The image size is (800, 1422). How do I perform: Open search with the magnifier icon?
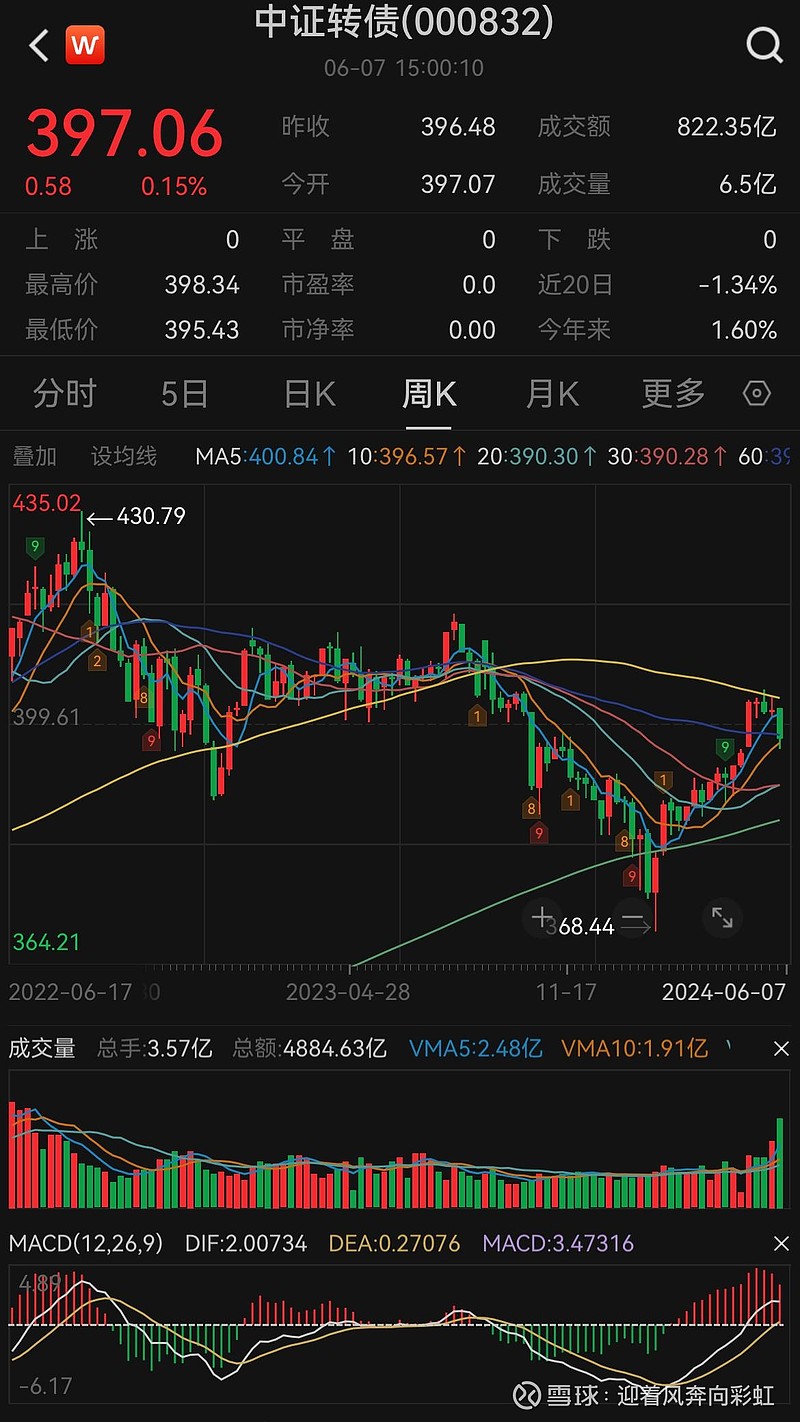coord(764,45)
